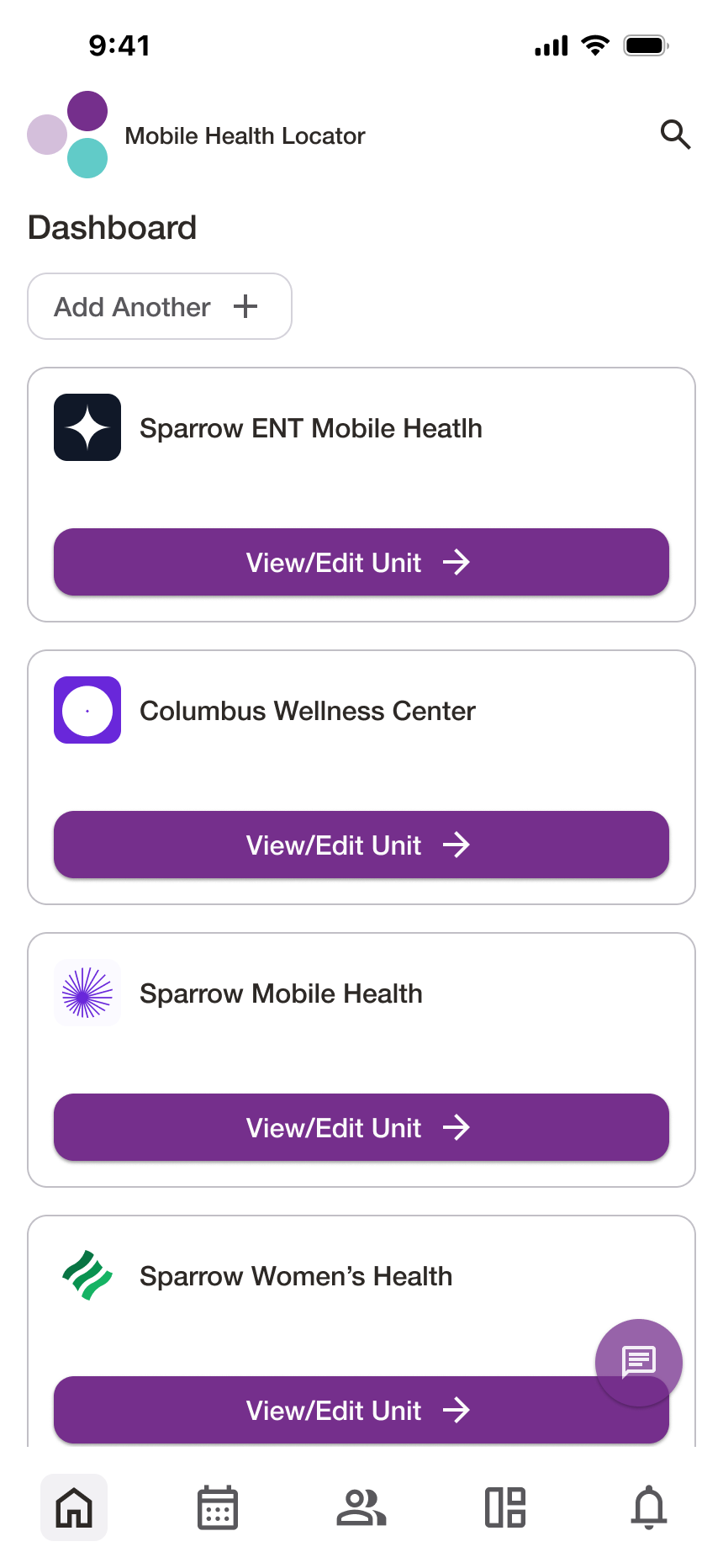Open View/Edit Unit for Sparrow ENT Mobile Heatlh
This screenshot has height=1568, width=723.
pyautogui.click(x=361, y=562)
